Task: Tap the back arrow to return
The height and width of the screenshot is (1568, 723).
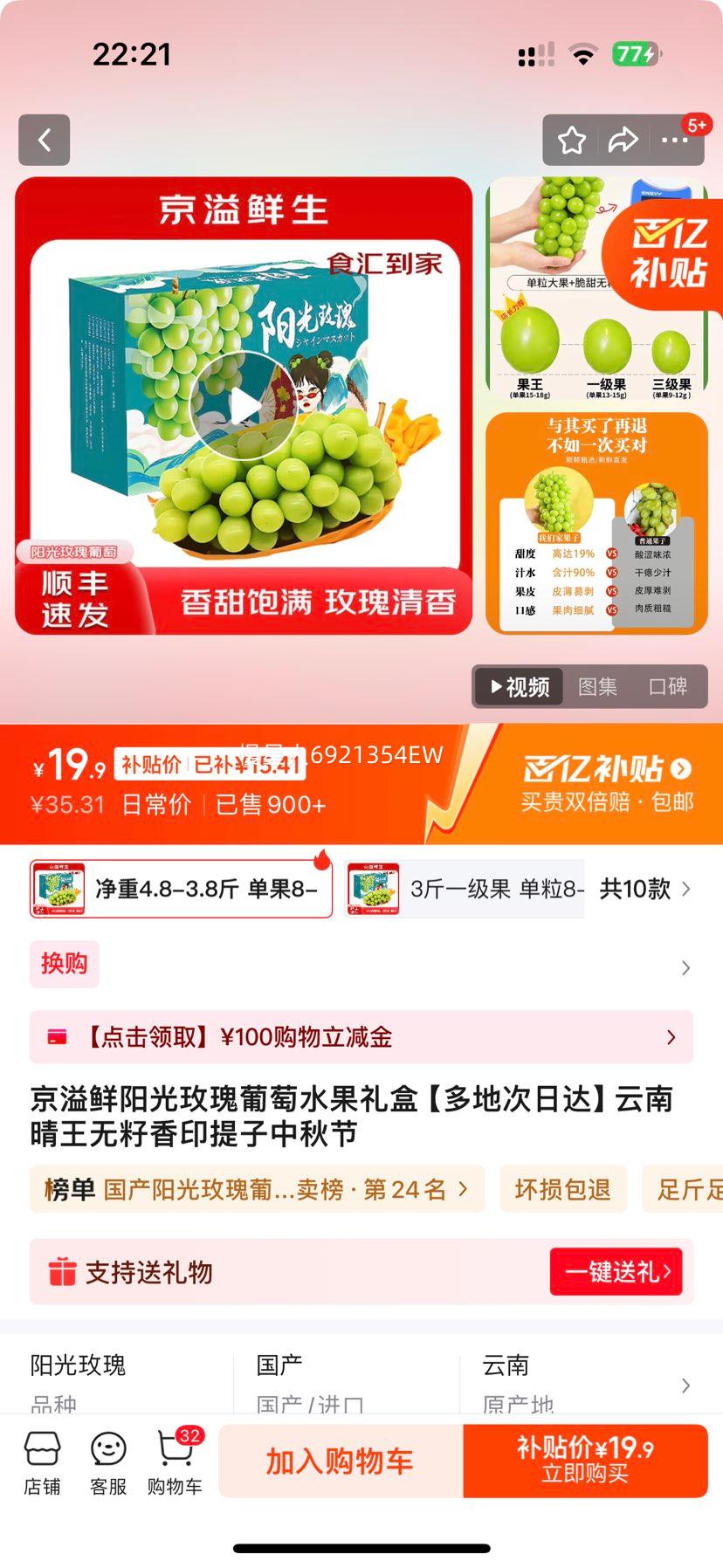Action: 44,140
